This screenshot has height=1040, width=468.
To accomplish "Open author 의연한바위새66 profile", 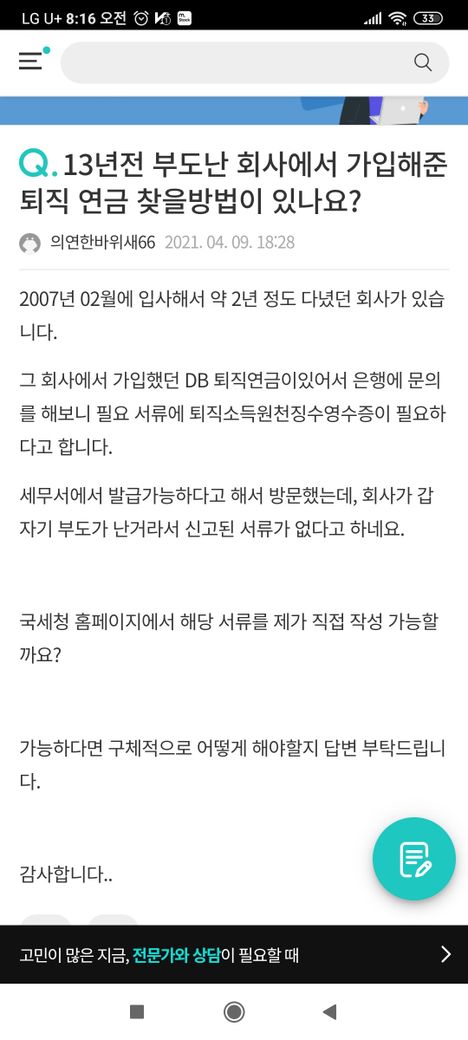I will point(102,243).
